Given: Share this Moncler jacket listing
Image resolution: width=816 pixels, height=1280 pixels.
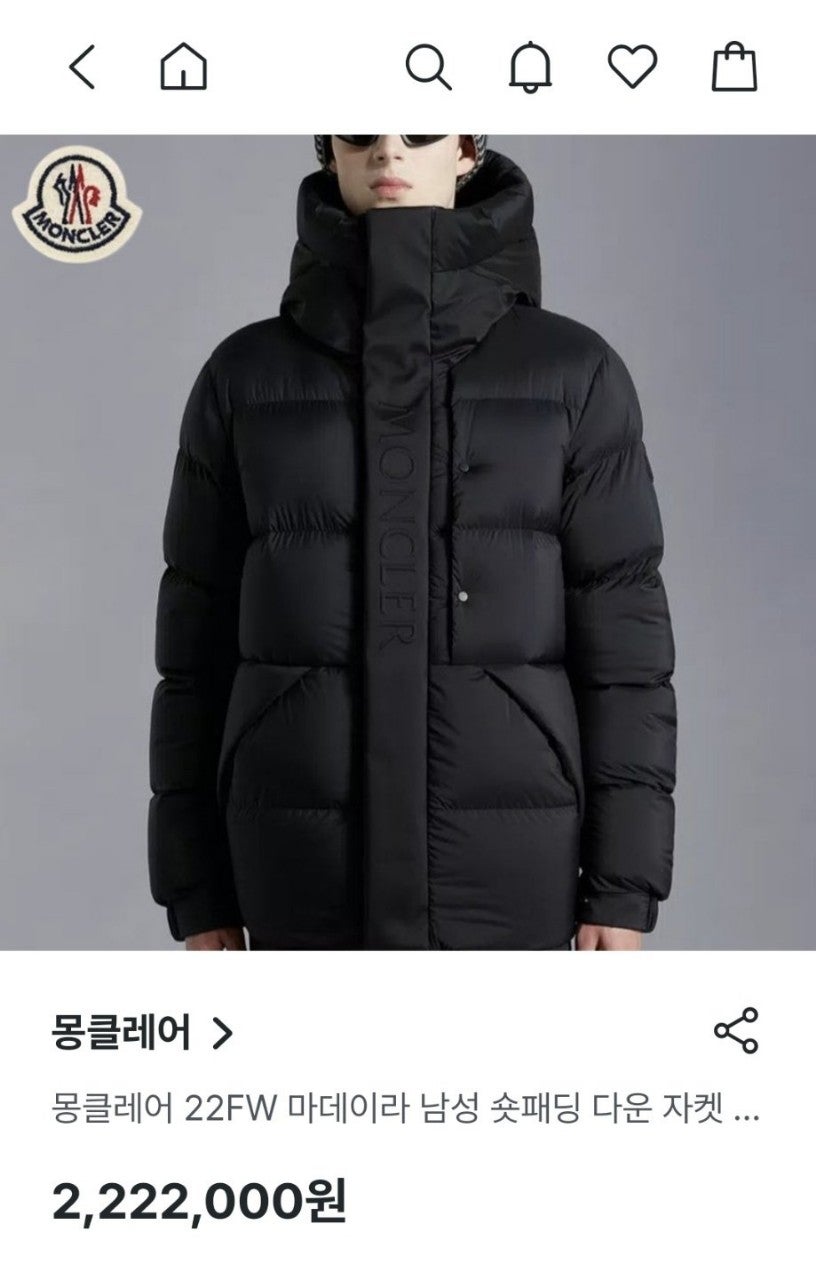Looking at the screenshot, I should point(736,1031).
